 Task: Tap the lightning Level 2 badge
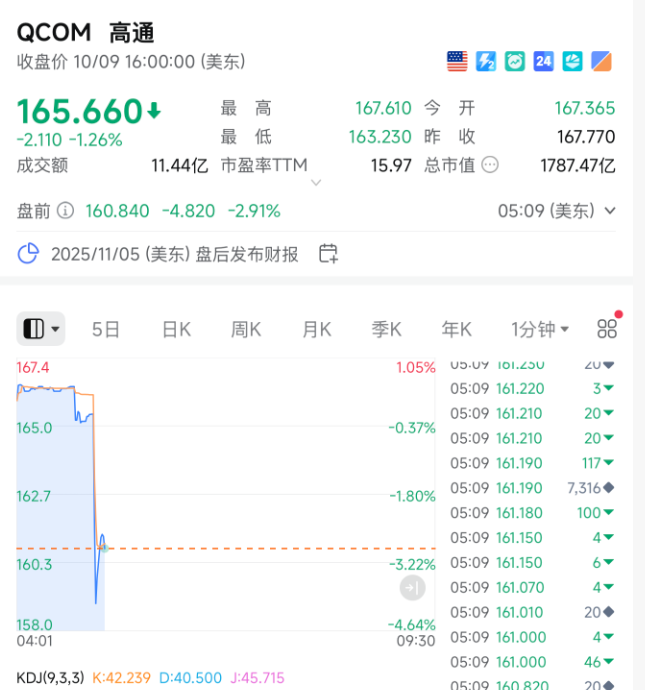(x=486, y=62)
